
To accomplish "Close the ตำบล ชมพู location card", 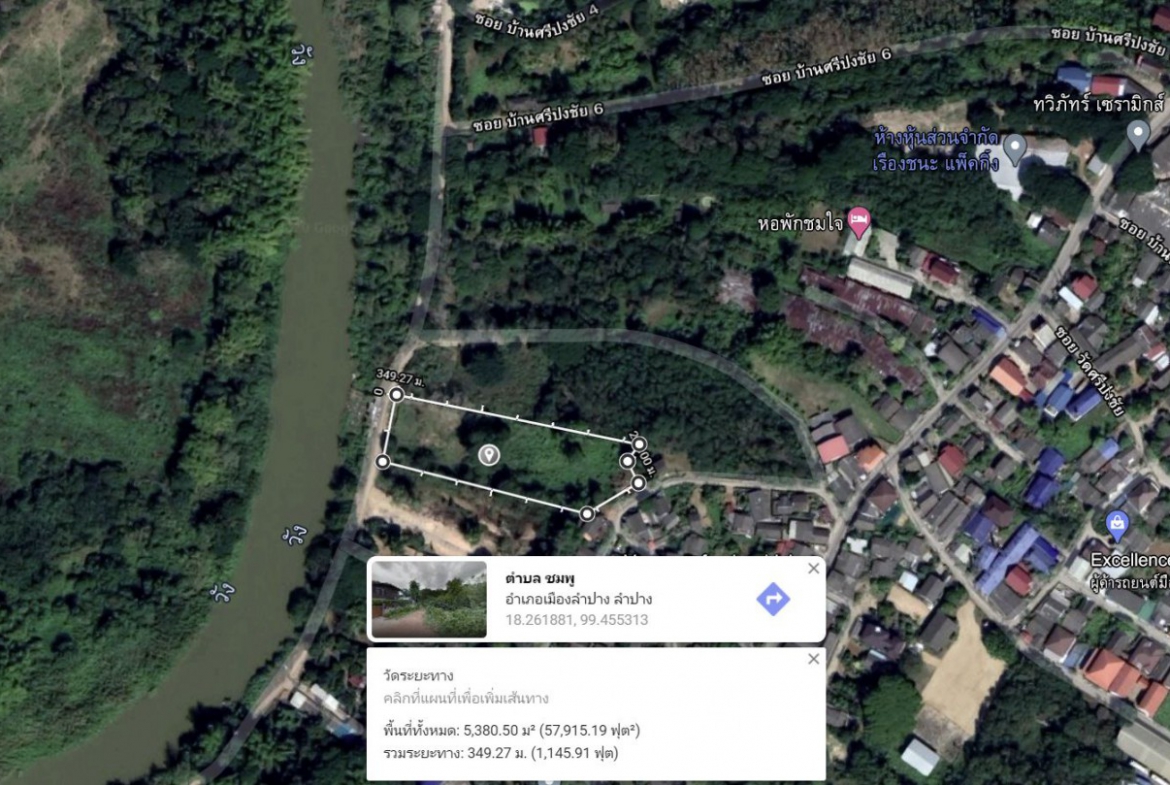I will pyautogui.click(x=813, y=569).
